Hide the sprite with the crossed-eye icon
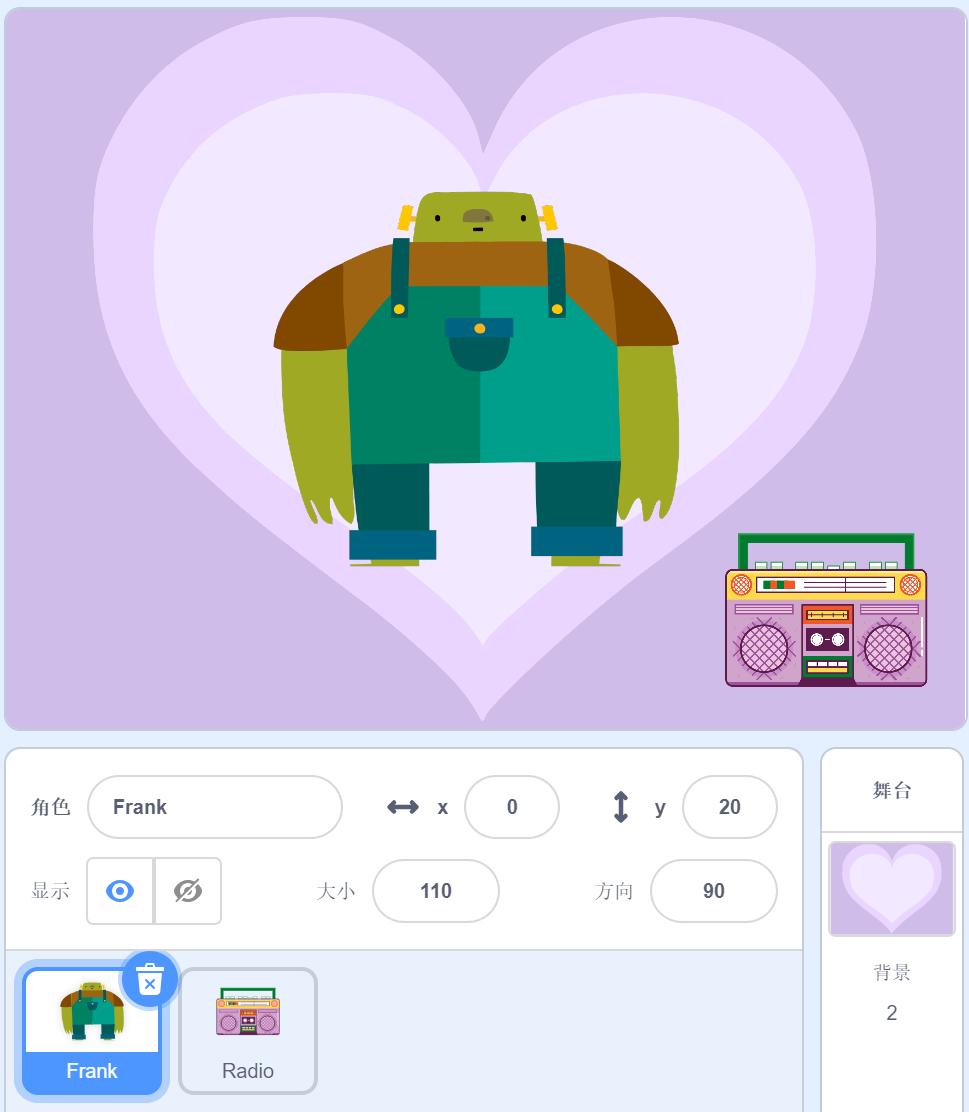 coord(188,891)
